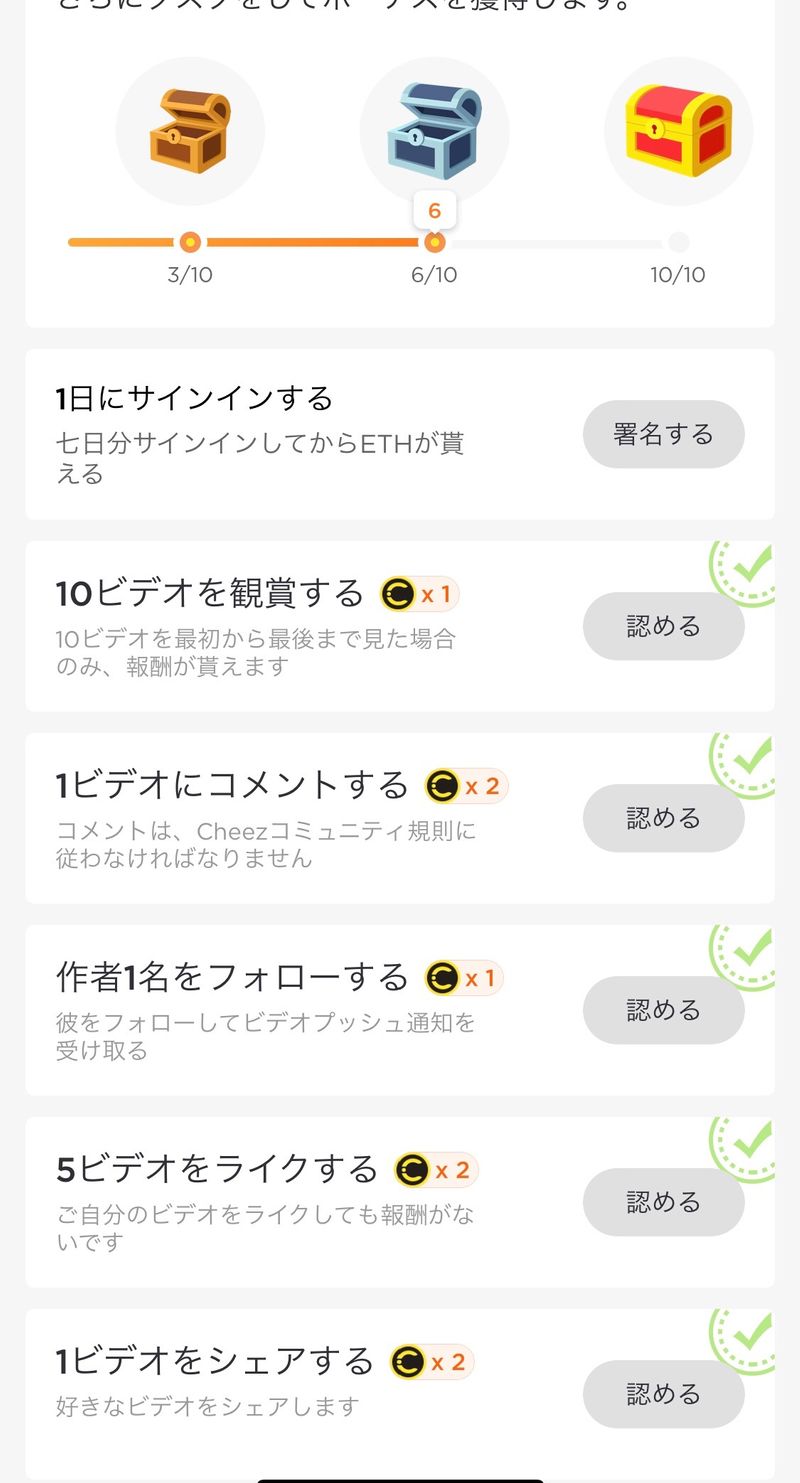Claim reward for 10ビデオを観賞する
Screen dimensions: 800x1483
663,626
